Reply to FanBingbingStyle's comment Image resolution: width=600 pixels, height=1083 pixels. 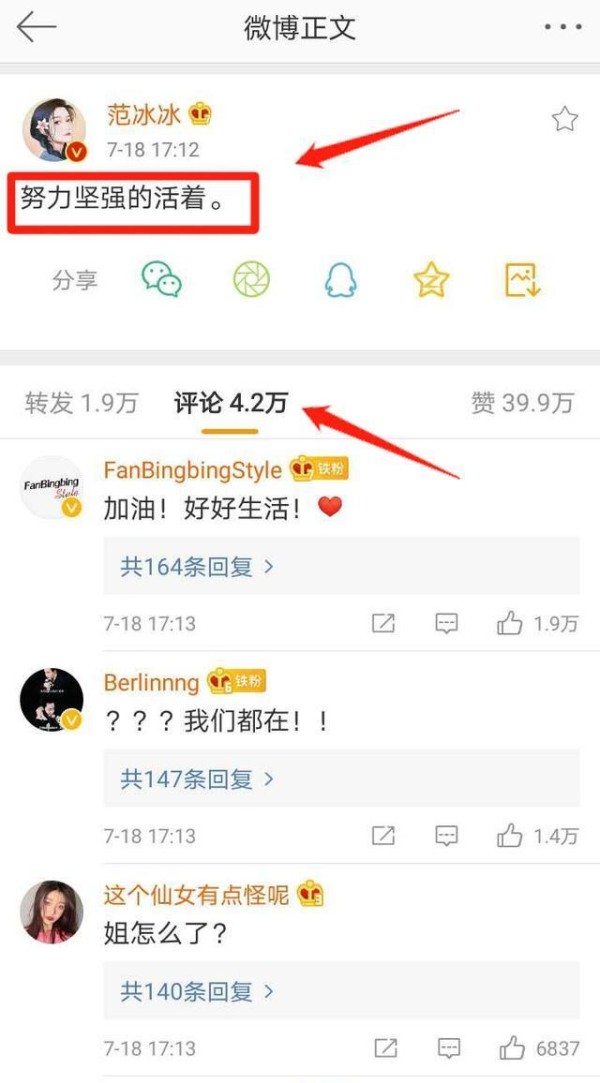(x=447, y=624)
